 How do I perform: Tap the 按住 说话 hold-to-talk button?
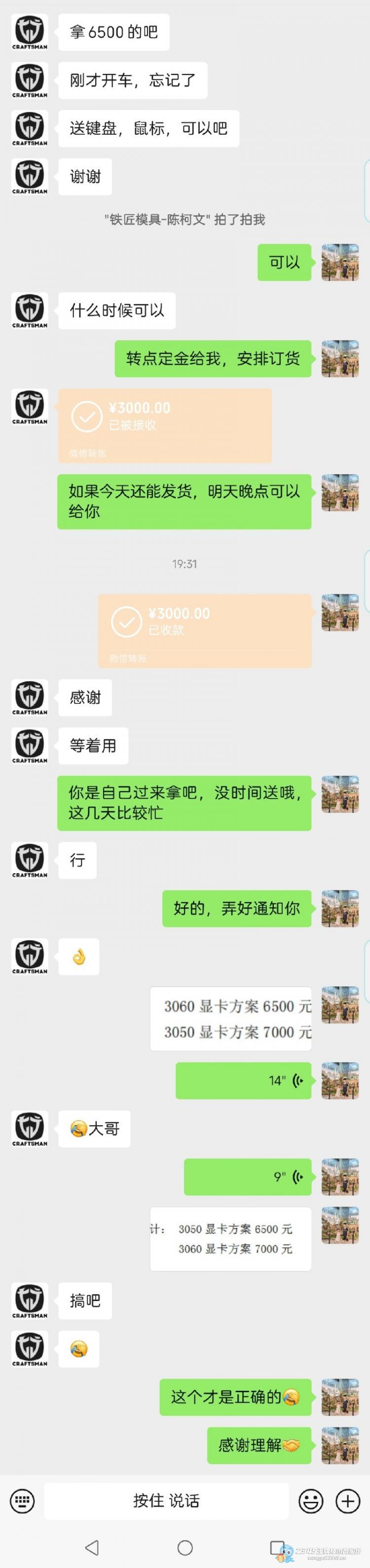(166, 1501)
